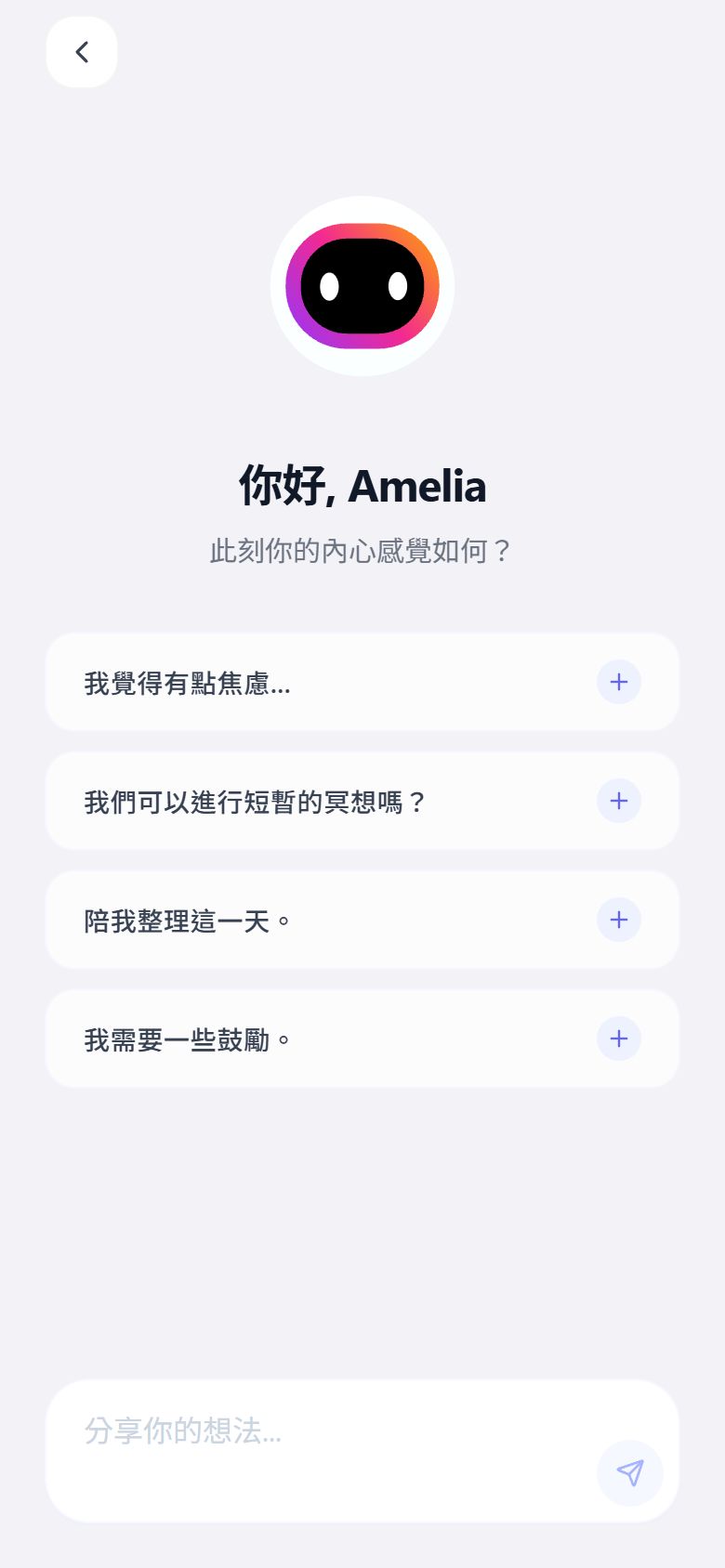
Task: Add the anxiety prompt to your message
Action: tap(617, 682)
